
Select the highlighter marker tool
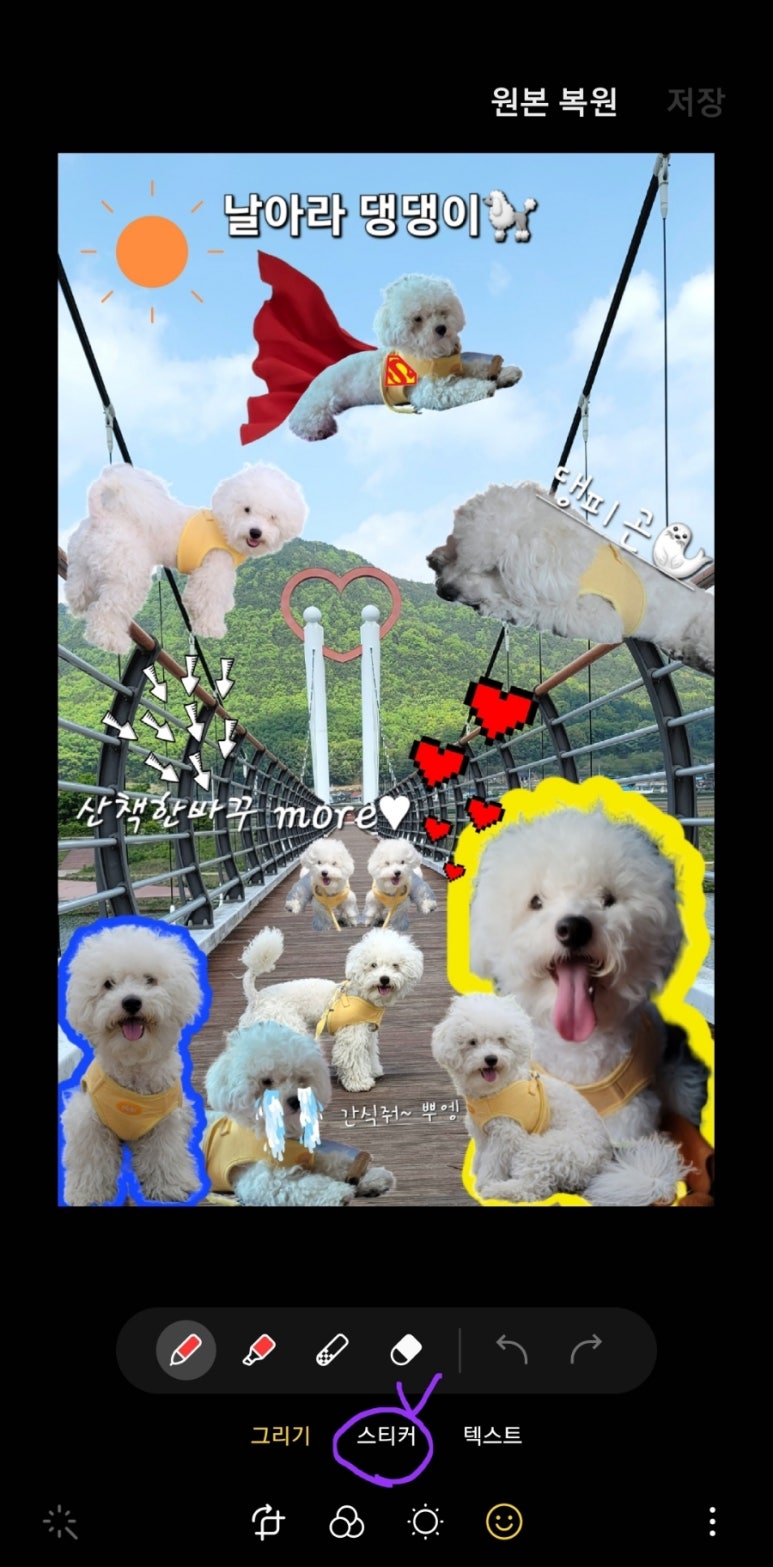259,1351
